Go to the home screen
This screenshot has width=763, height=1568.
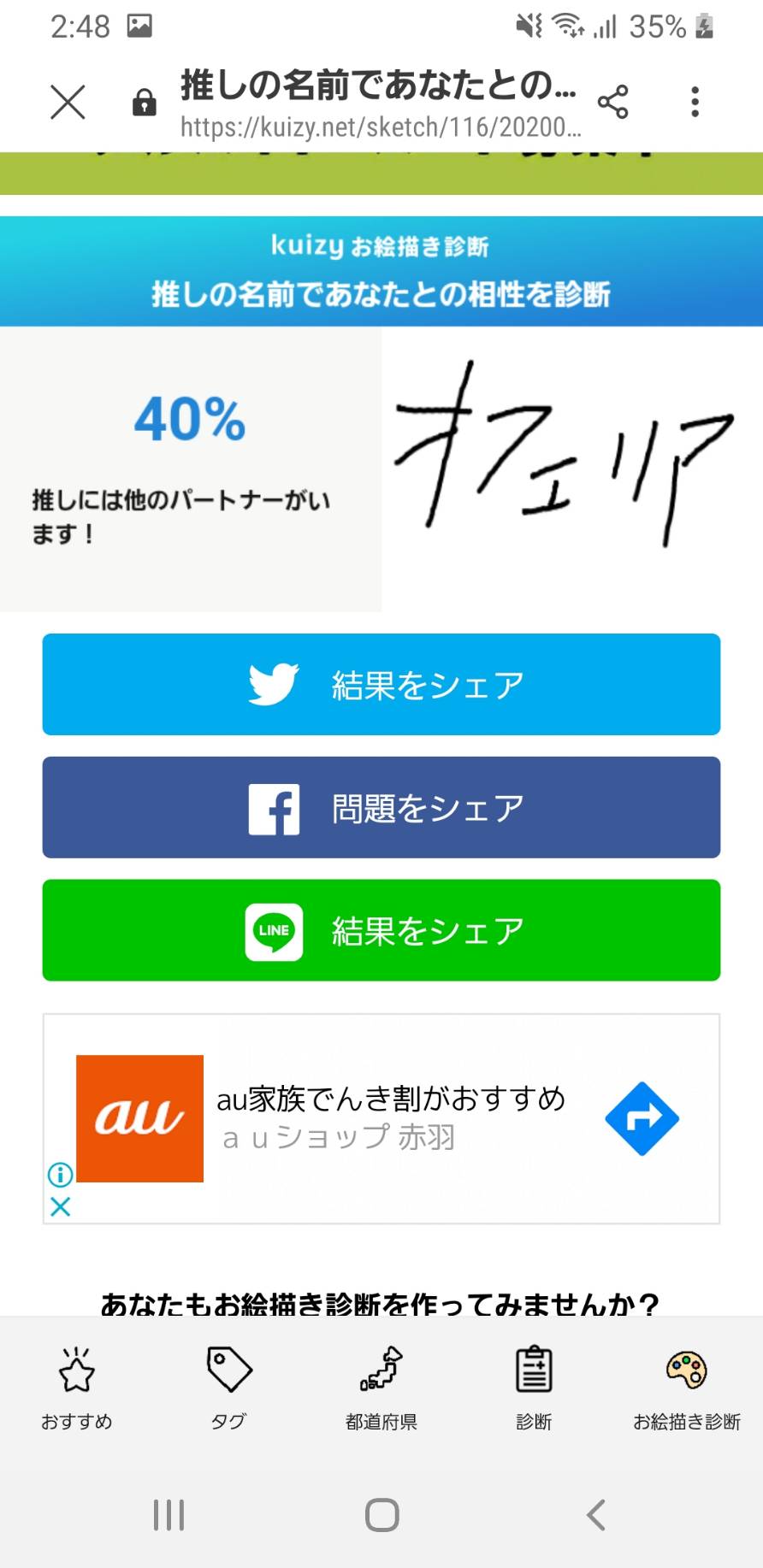point(381,1515)
